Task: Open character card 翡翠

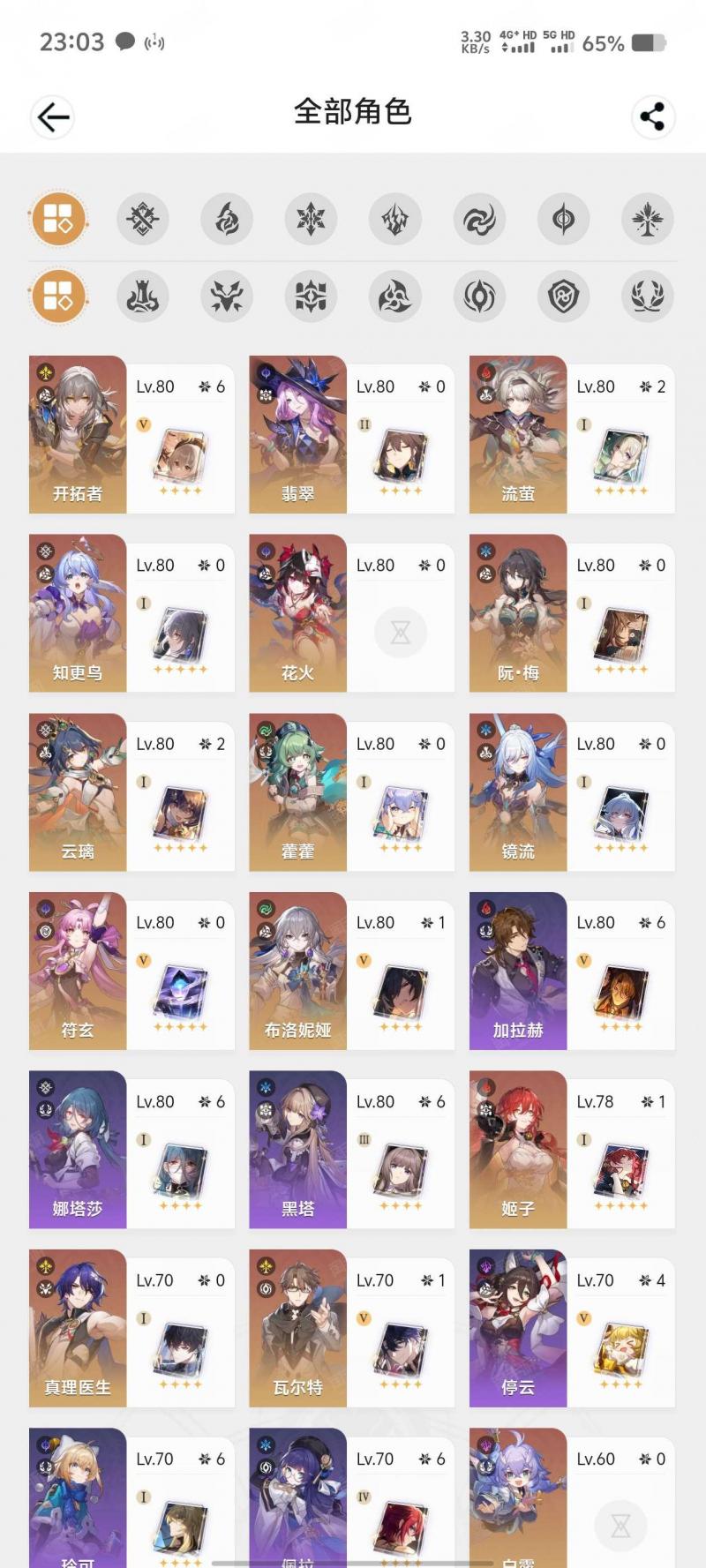Action: [x=352, y=434]
